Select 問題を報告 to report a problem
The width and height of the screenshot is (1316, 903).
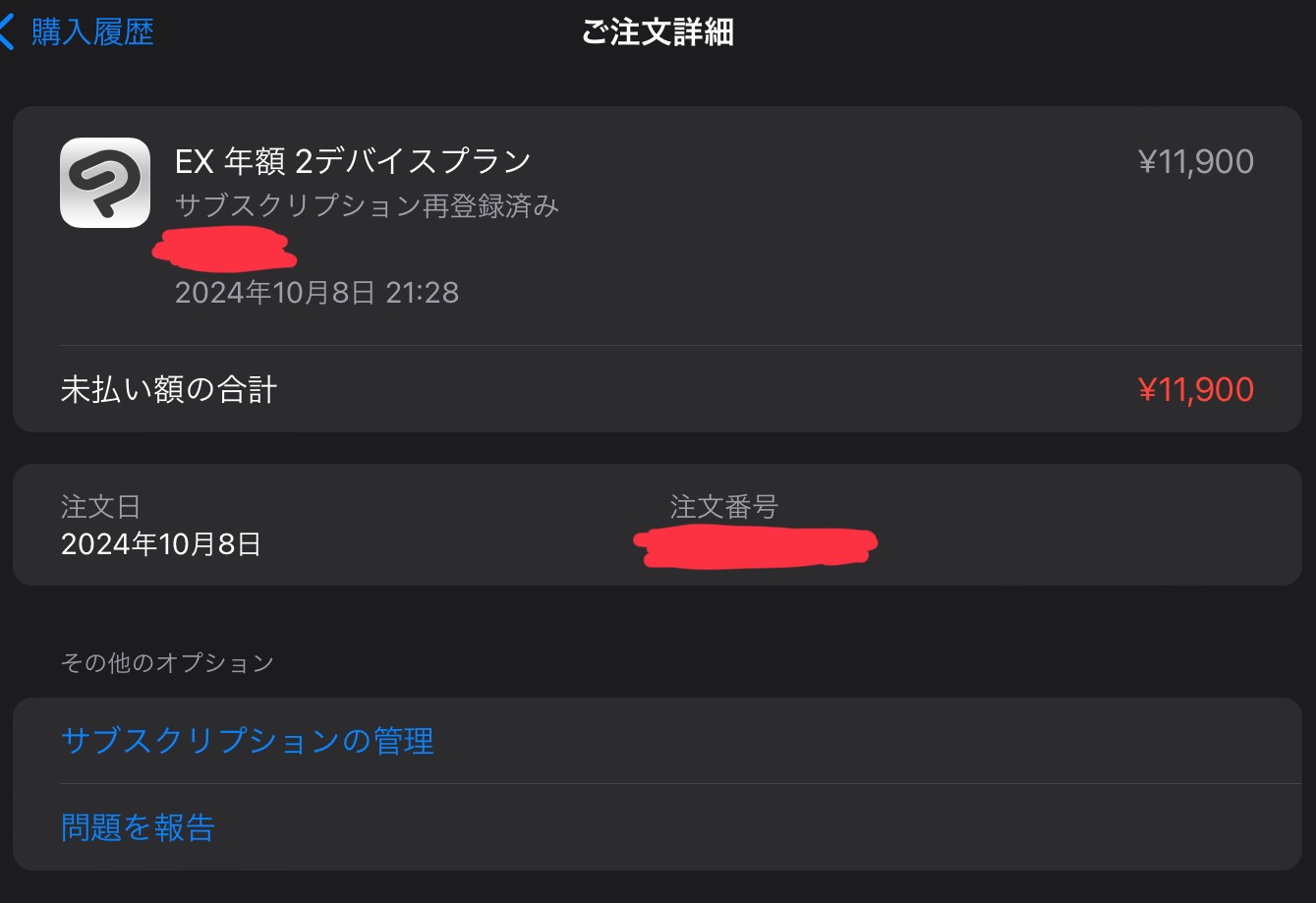138,827
